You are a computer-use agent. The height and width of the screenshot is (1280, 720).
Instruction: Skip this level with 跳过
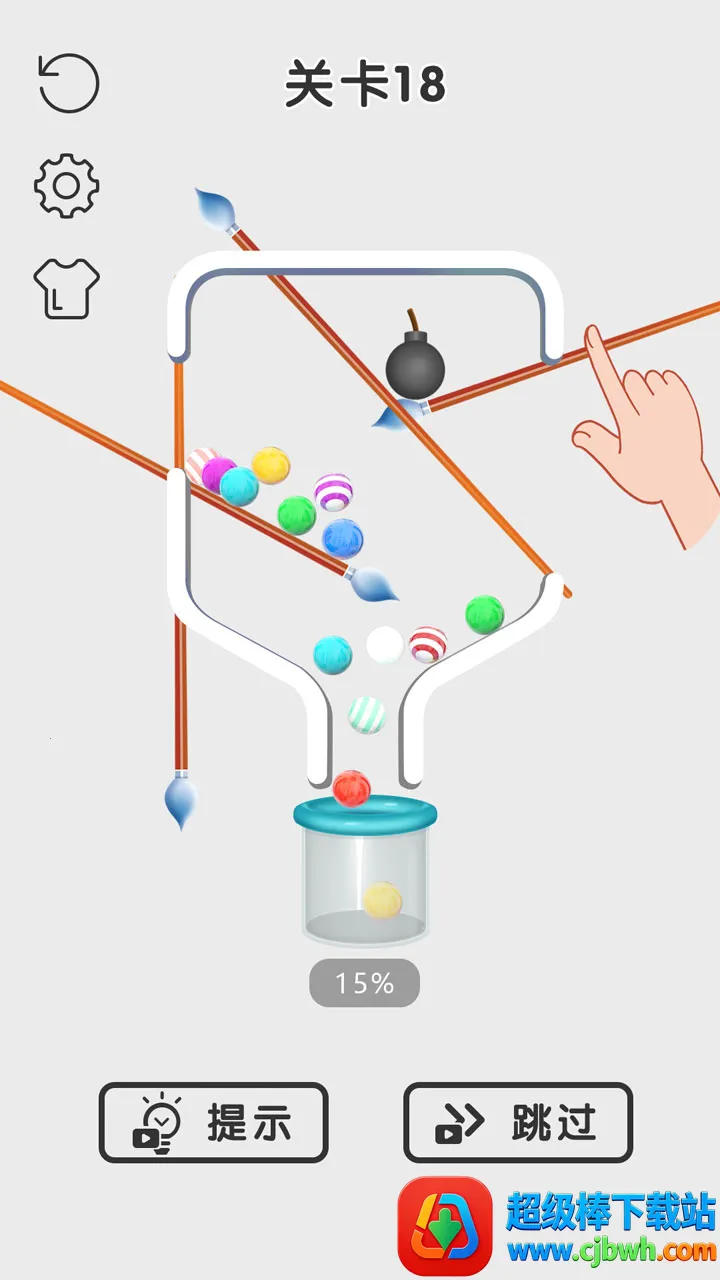click(518, 1122)
